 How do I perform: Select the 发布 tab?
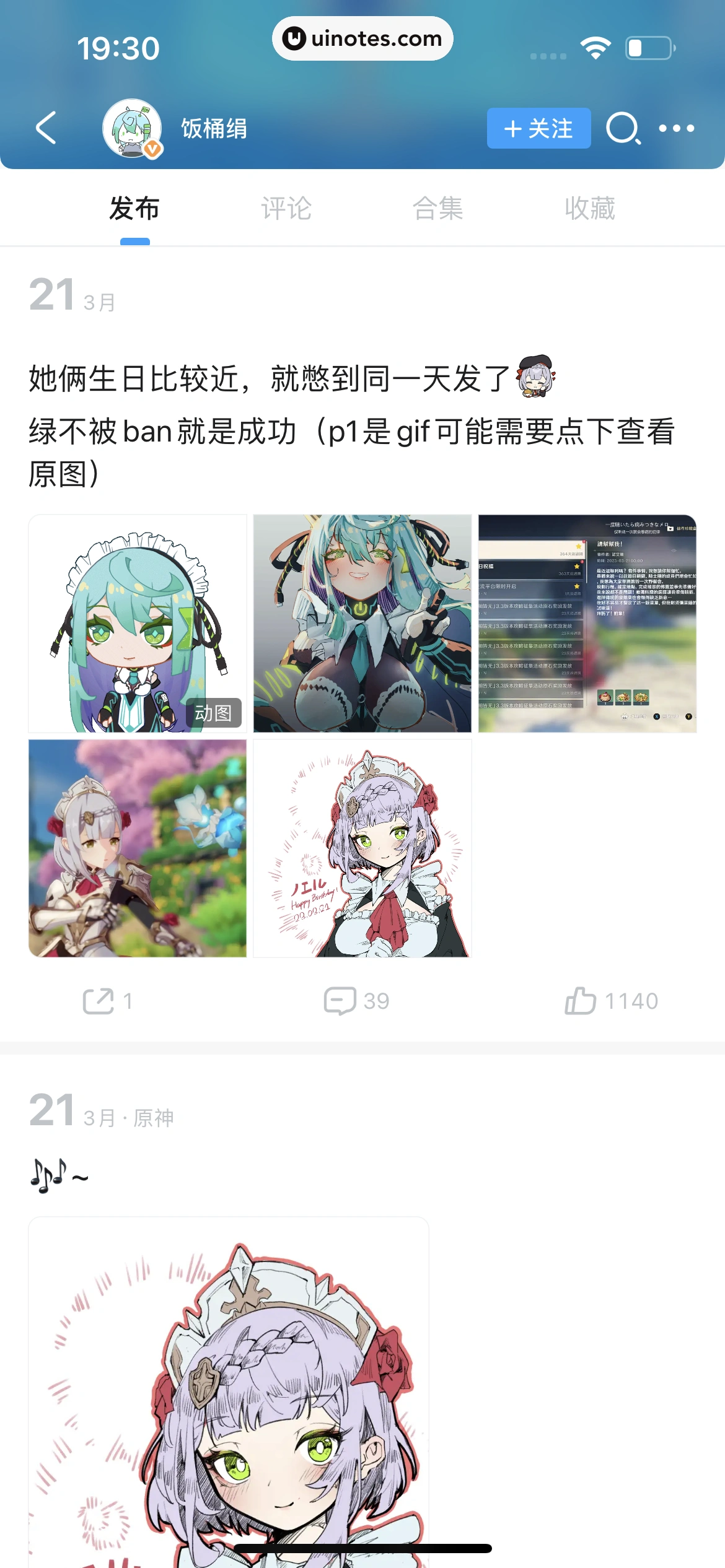pyautogui.click(x=134, y=209)
